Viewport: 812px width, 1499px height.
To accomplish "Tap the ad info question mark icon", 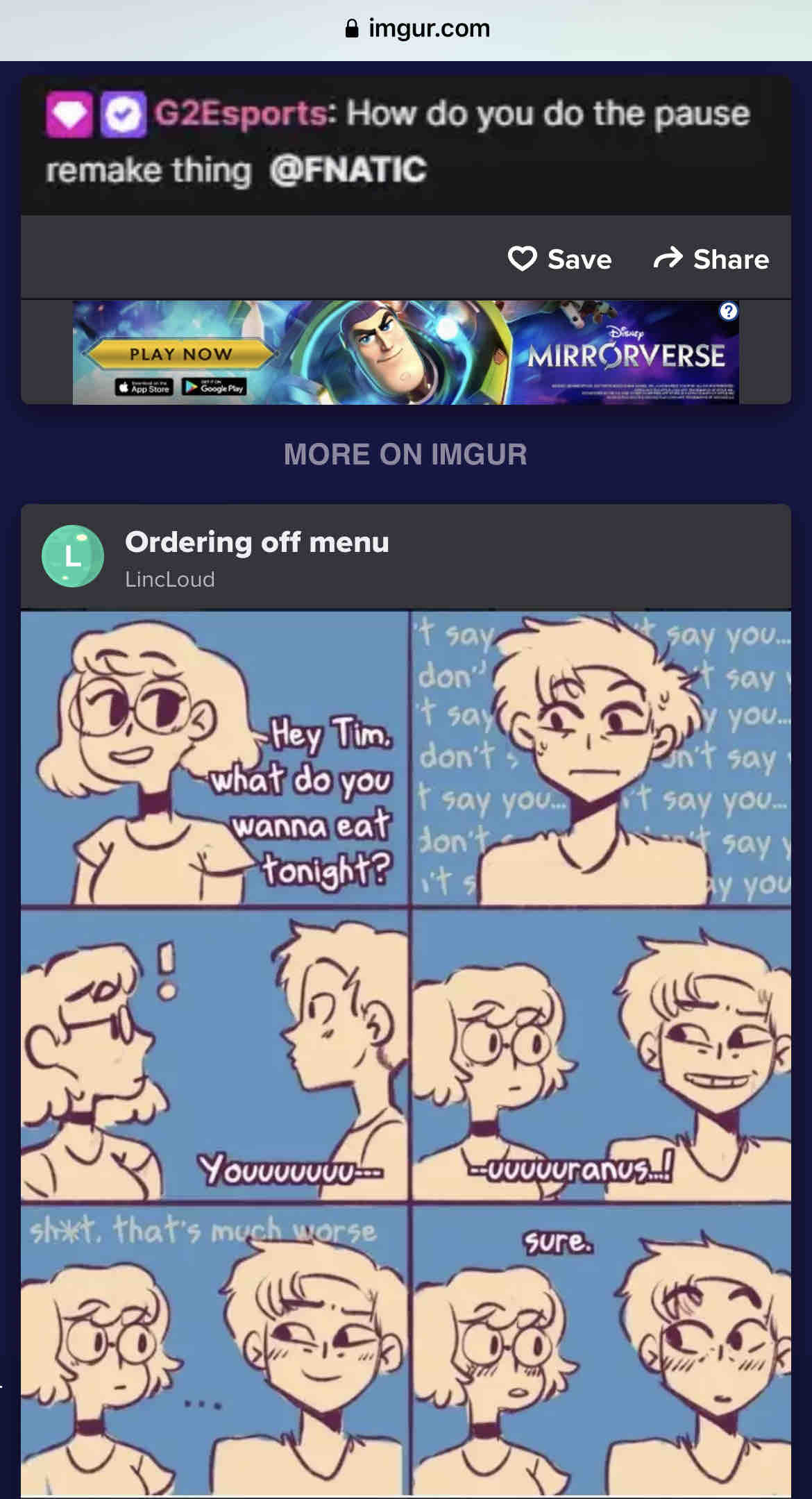I will (727, 311).
